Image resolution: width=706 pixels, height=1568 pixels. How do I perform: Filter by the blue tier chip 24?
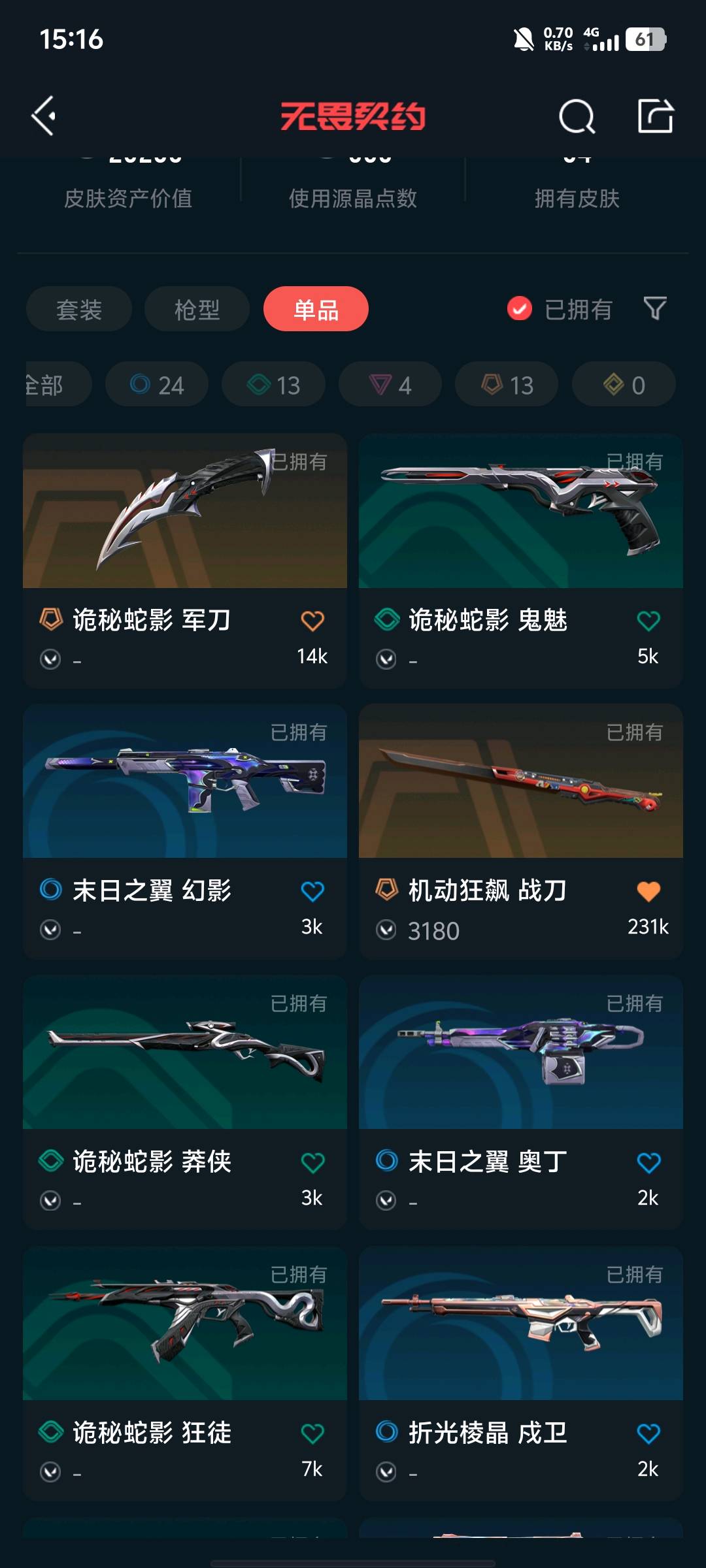tap(157, 385)
